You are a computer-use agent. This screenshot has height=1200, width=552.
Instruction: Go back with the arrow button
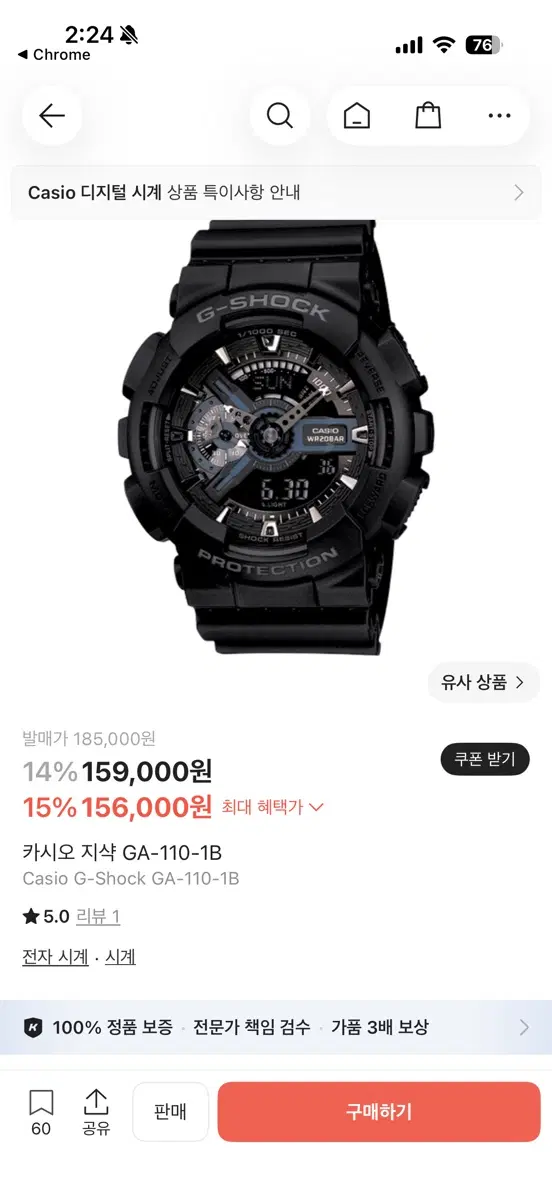(x=52, y=116)
